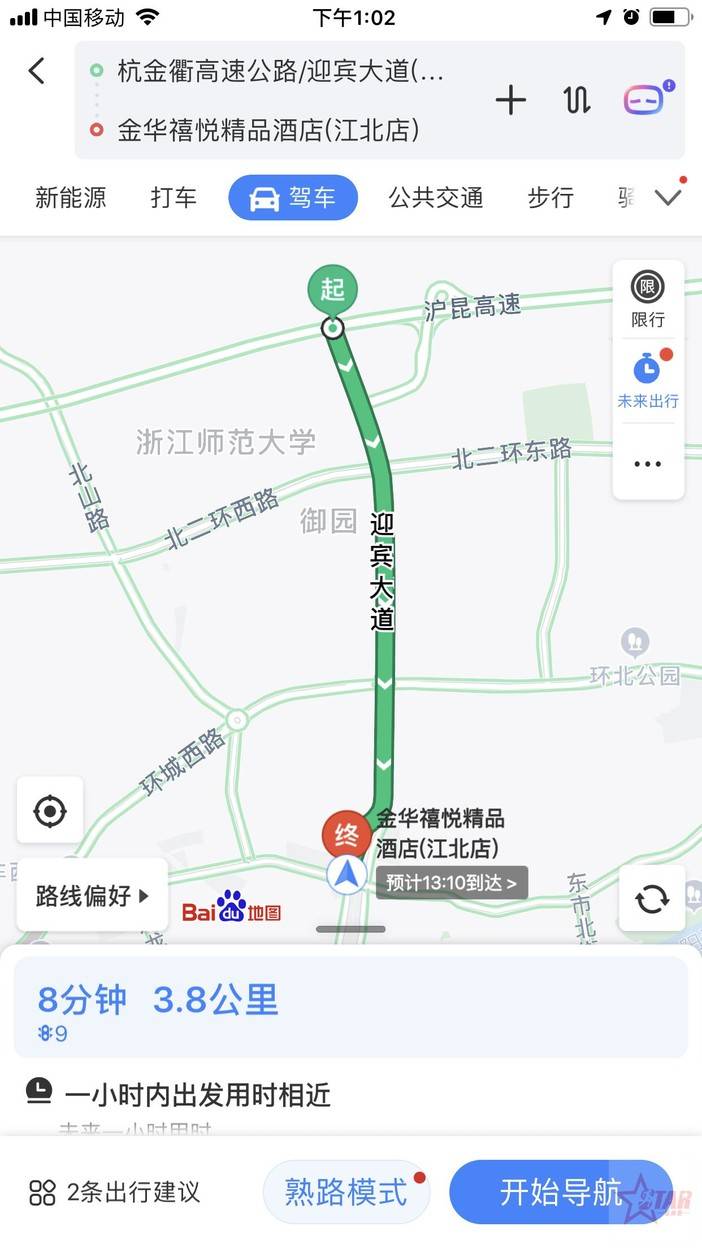Swap start and destination points
Viewport: 702px width, 1248px height.
(x=577, y=100)
